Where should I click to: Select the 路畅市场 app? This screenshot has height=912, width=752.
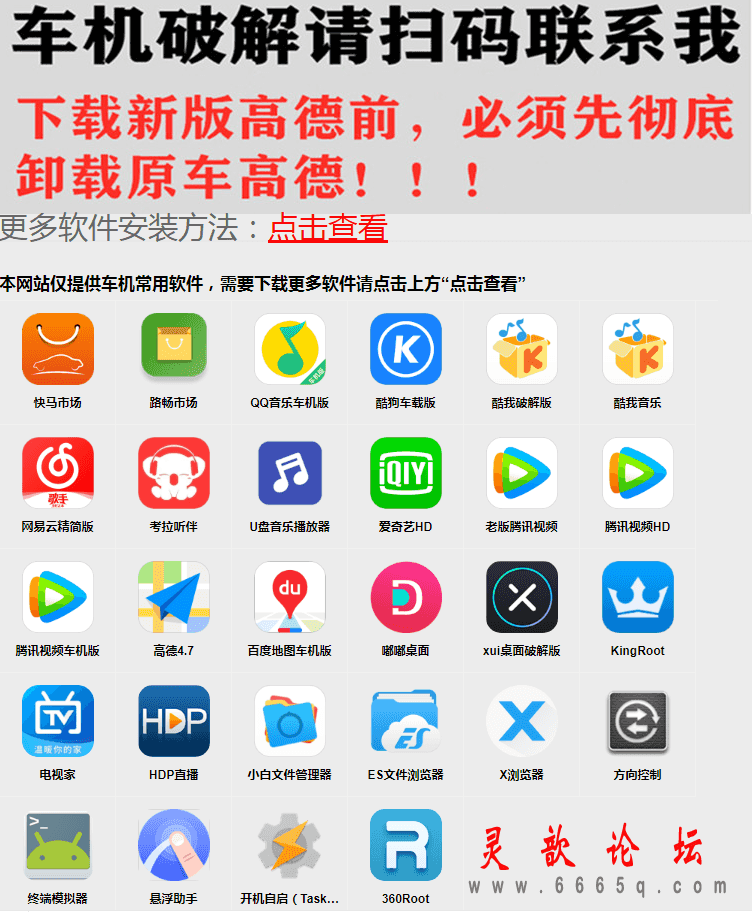pos(173,350)
